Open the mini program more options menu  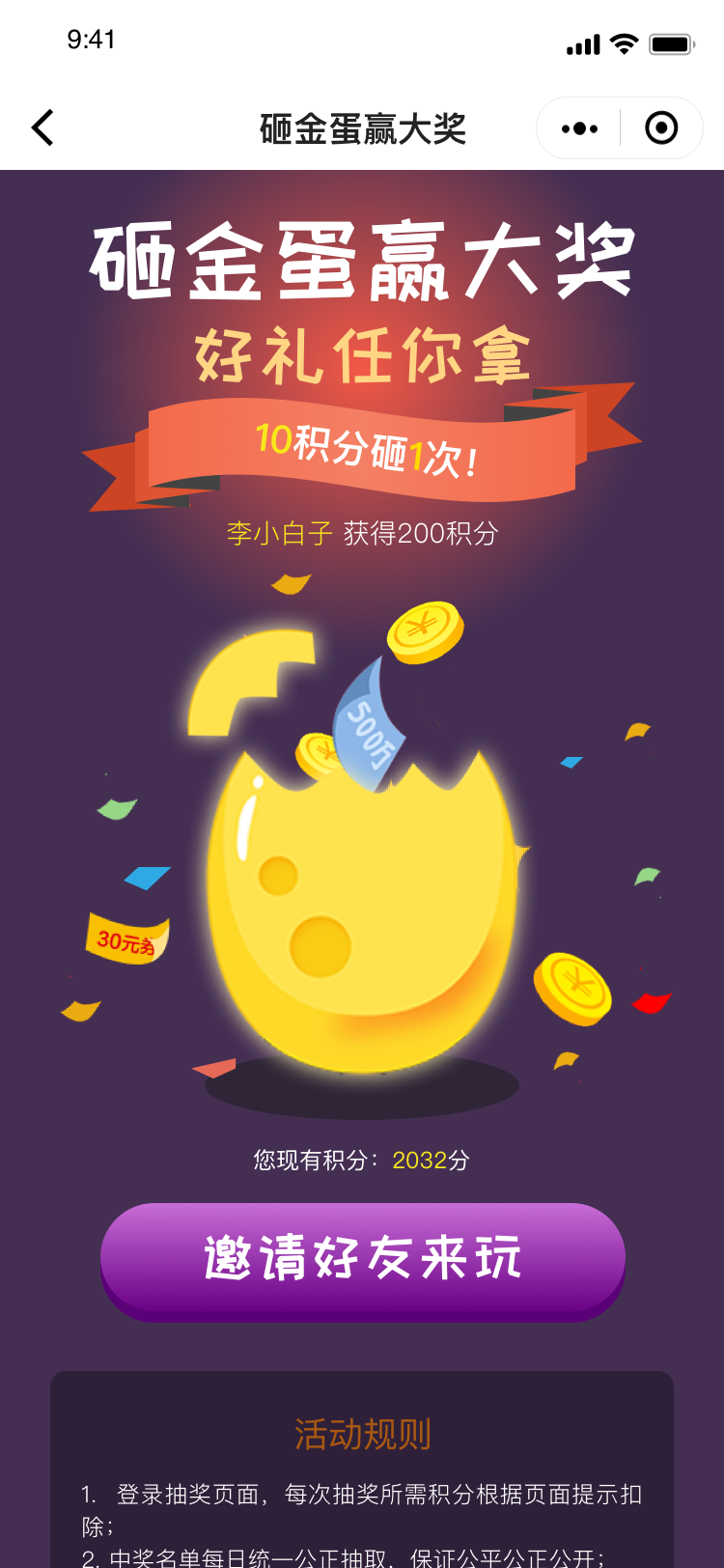click(579, 127)
